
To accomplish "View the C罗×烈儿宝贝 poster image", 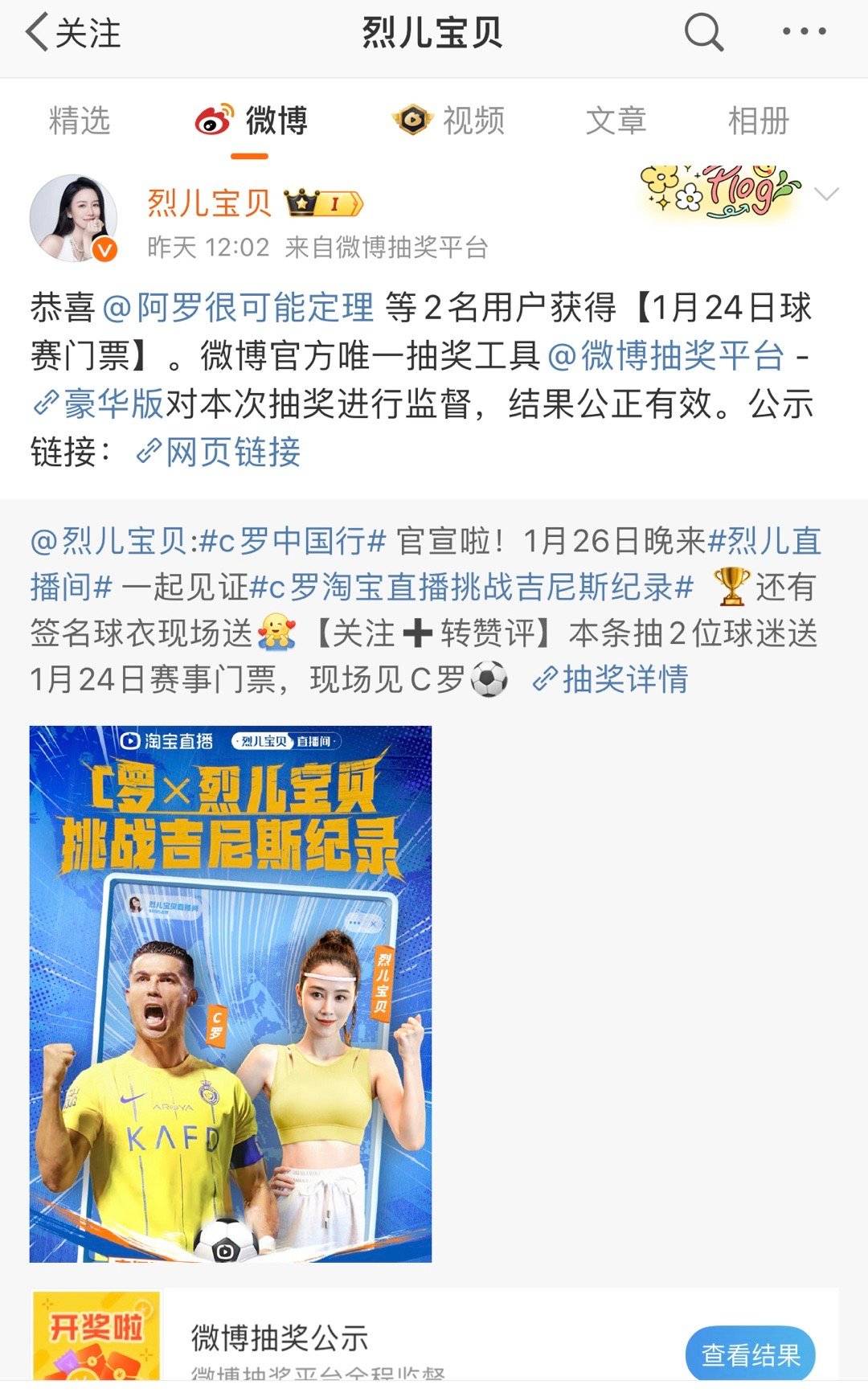I will [231, 993].
